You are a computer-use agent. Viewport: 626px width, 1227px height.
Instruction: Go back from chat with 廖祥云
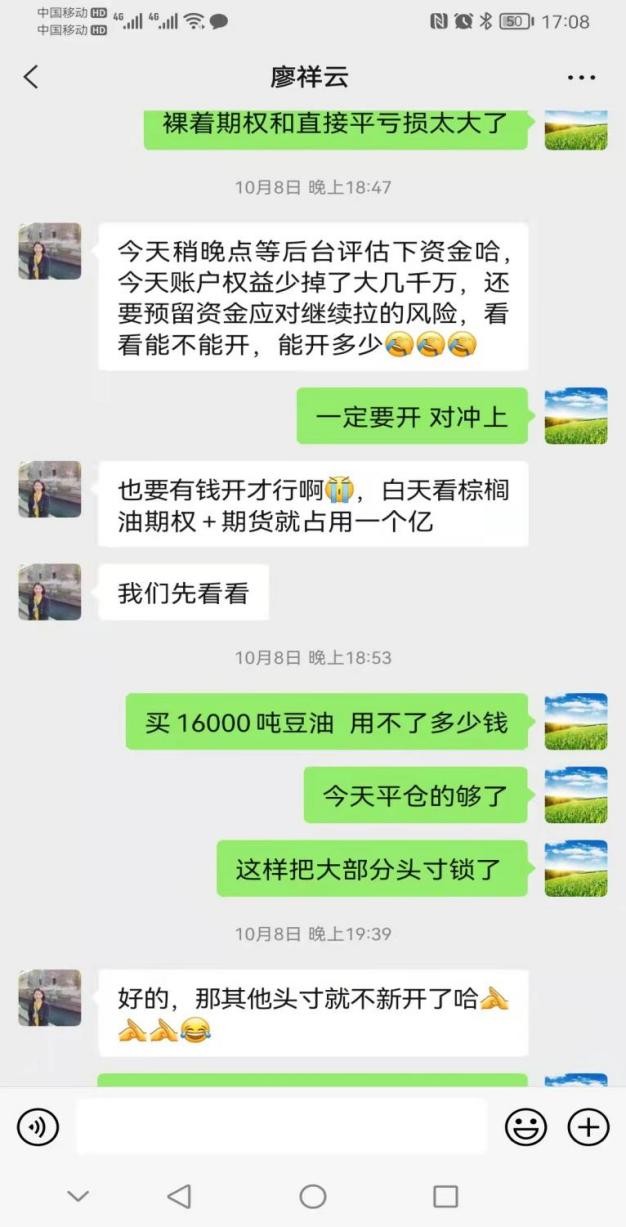[x=31, y=77]
